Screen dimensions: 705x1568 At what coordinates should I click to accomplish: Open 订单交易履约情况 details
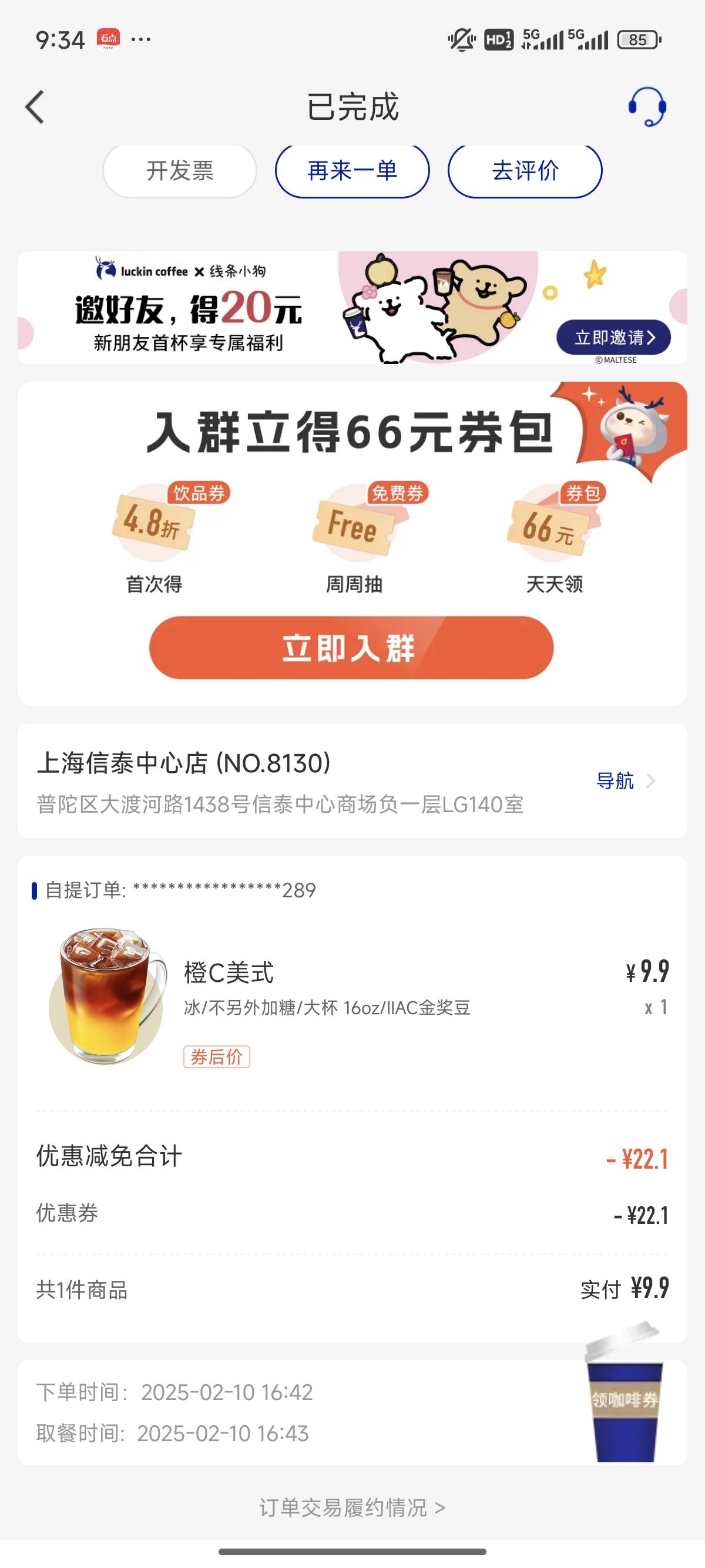coord(352,1507)
